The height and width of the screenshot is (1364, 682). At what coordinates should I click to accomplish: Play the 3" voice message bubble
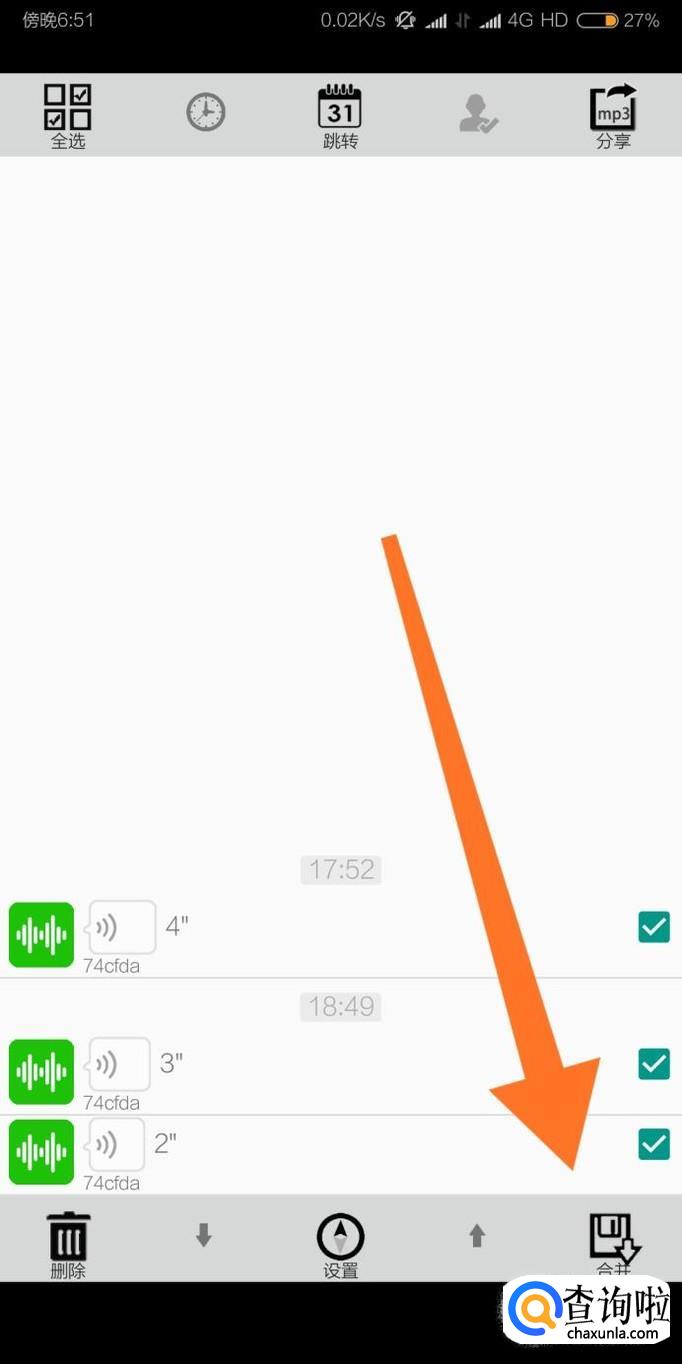[x=119, y=1064]
